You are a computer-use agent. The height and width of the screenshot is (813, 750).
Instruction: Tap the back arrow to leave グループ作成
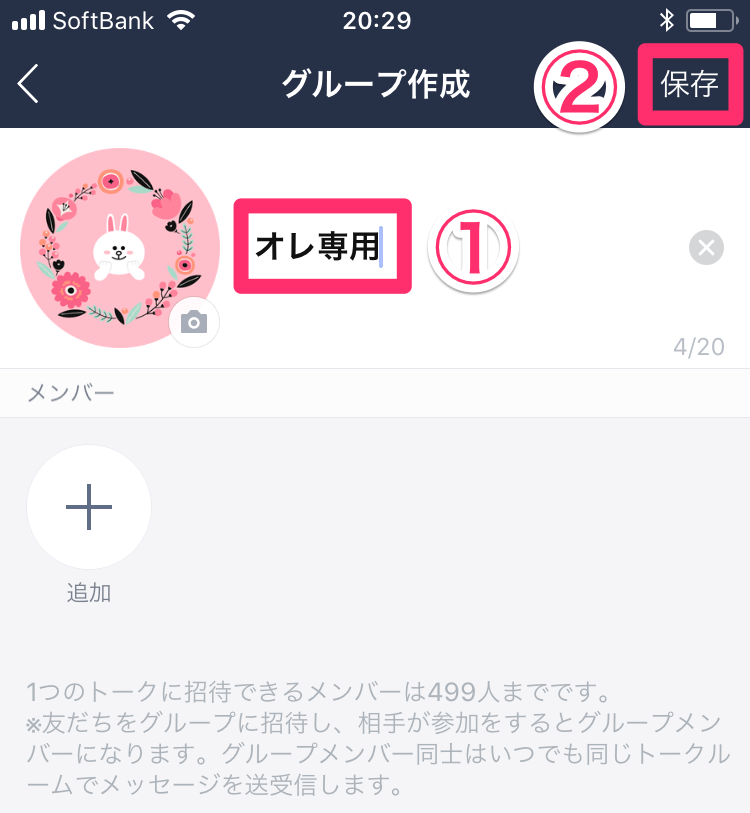click(27, 85)
